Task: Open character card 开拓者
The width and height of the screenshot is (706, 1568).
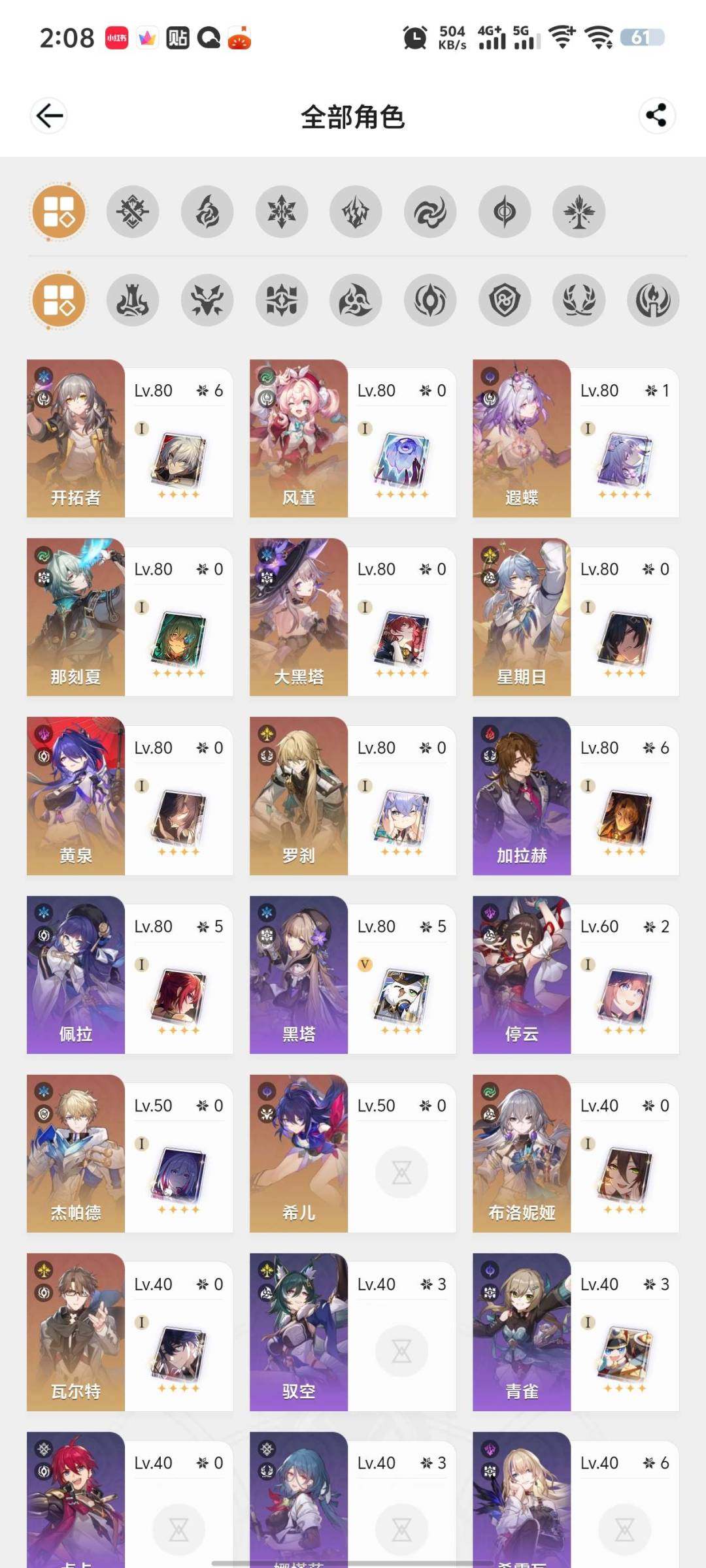Action: tap(129, 438)
